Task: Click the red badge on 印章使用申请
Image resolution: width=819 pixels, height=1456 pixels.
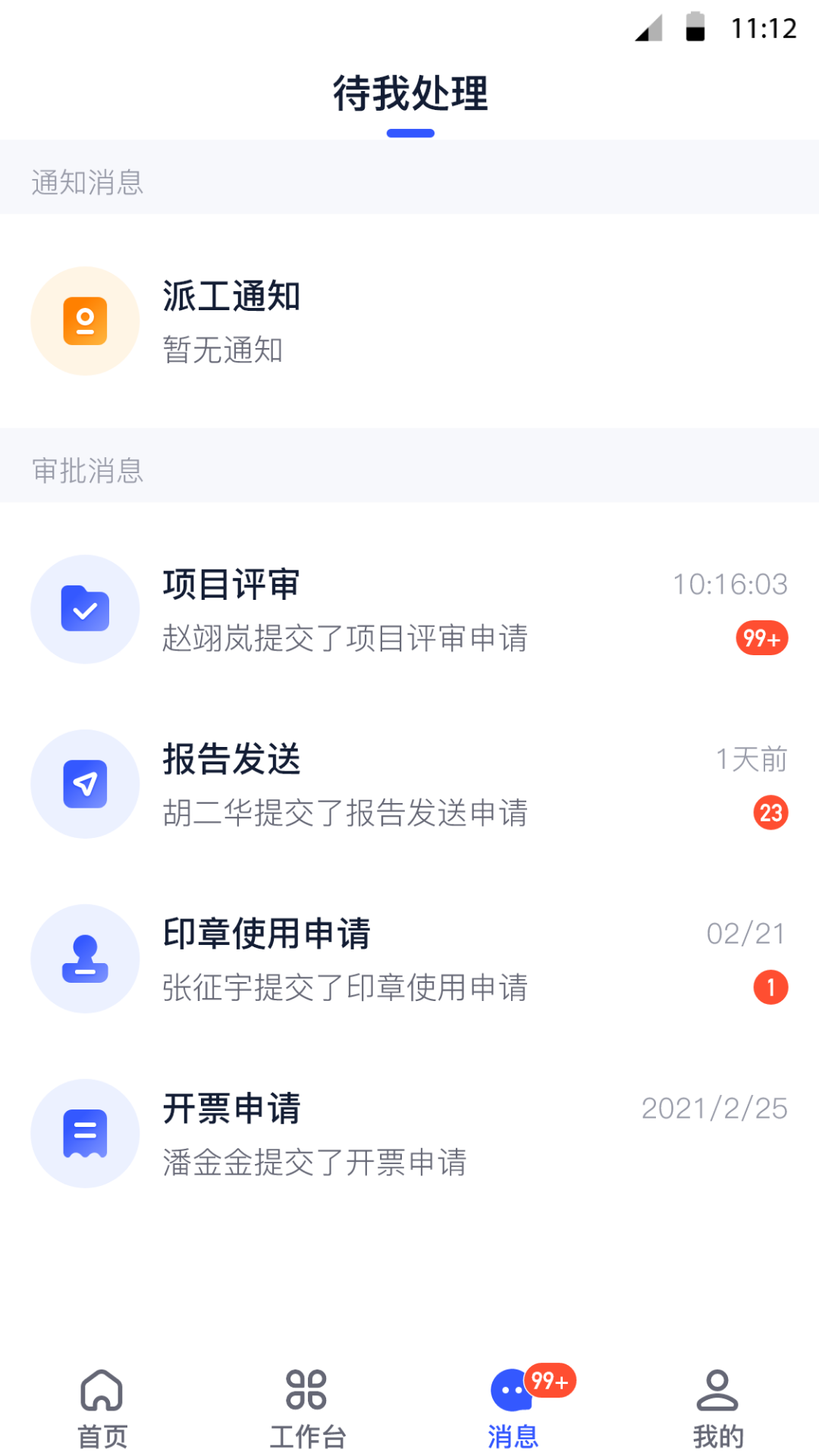Action: [x=770, y=987]
